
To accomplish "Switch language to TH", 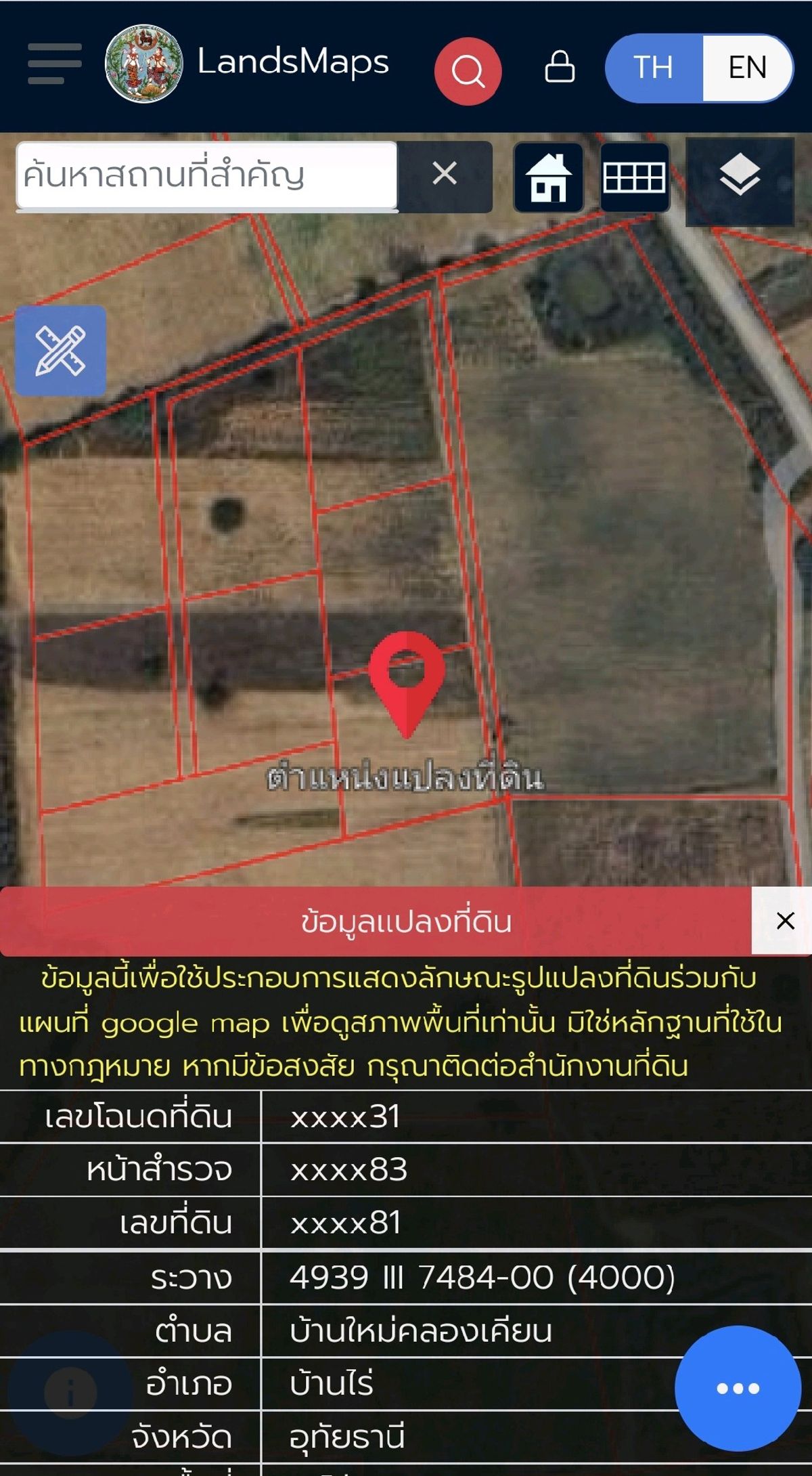I will [654, 68].
